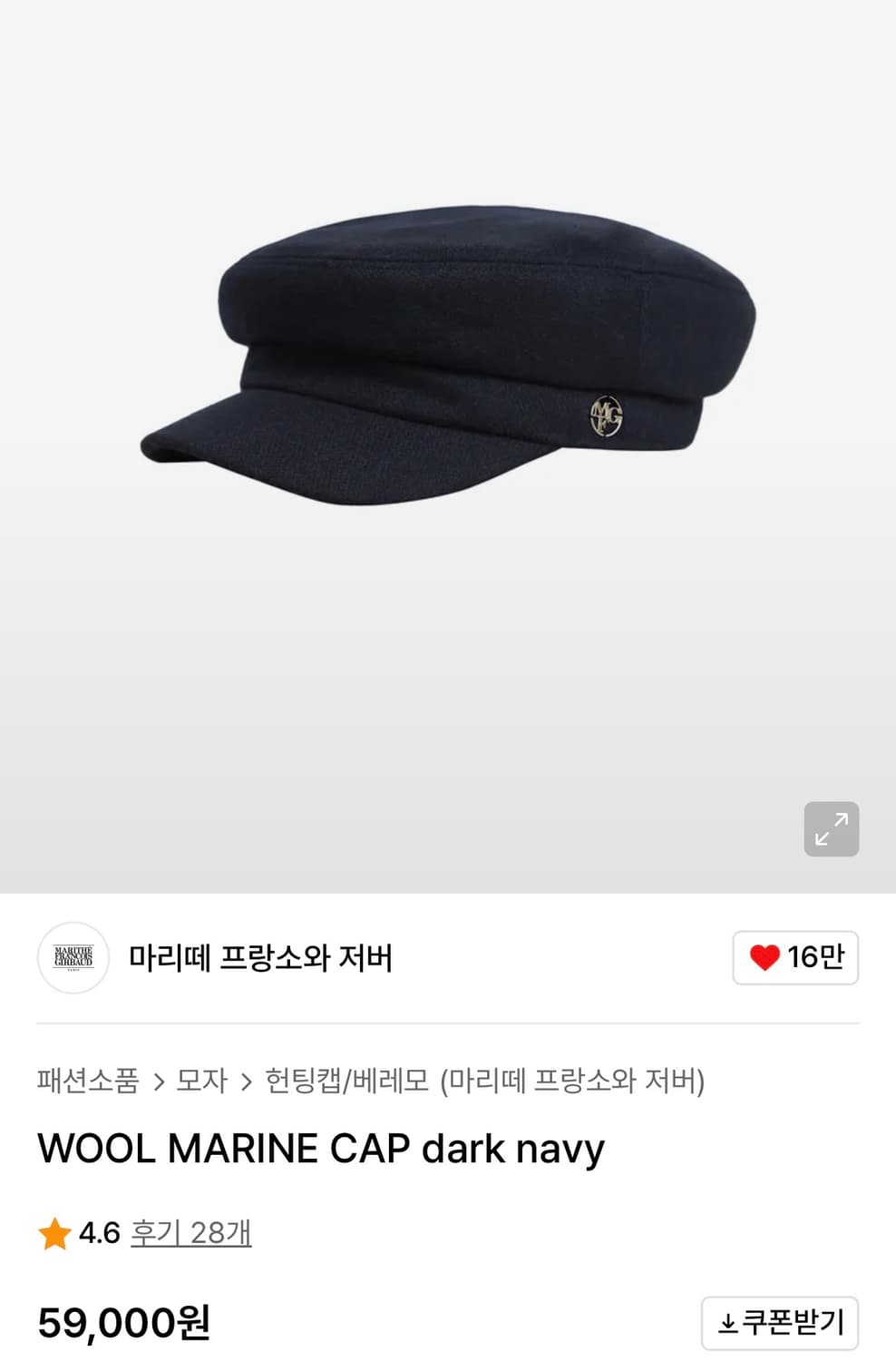
Task: Unlike the brand via the heart control
Action: (x=768, y=958)
